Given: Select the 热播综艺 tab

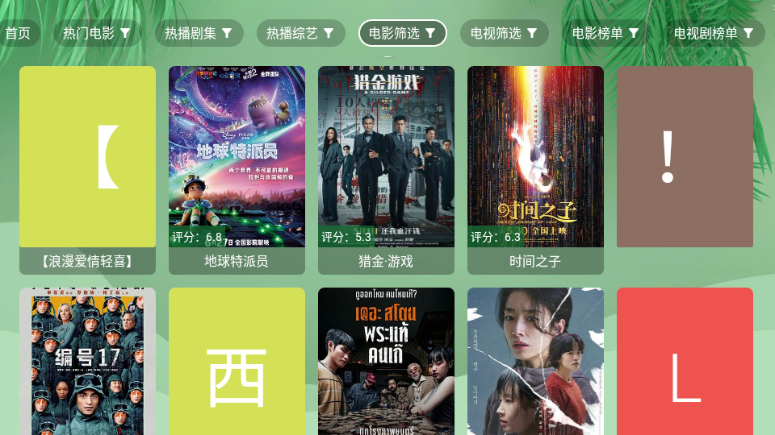Looking at the screenshot, I should click(301, 33).
